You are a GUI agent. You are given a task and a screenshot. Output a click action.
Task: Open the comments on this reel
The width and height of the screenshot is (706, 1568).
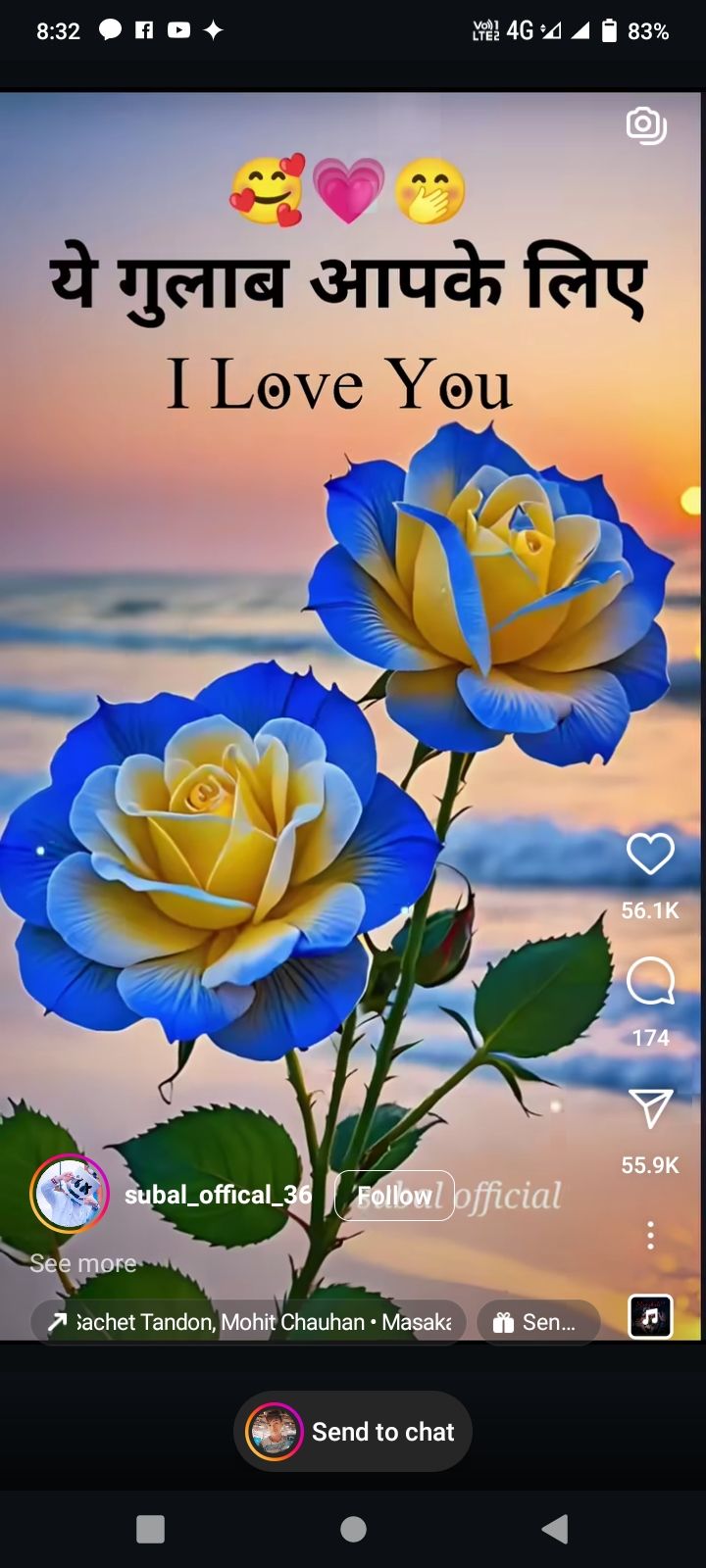tap(650, 981)
